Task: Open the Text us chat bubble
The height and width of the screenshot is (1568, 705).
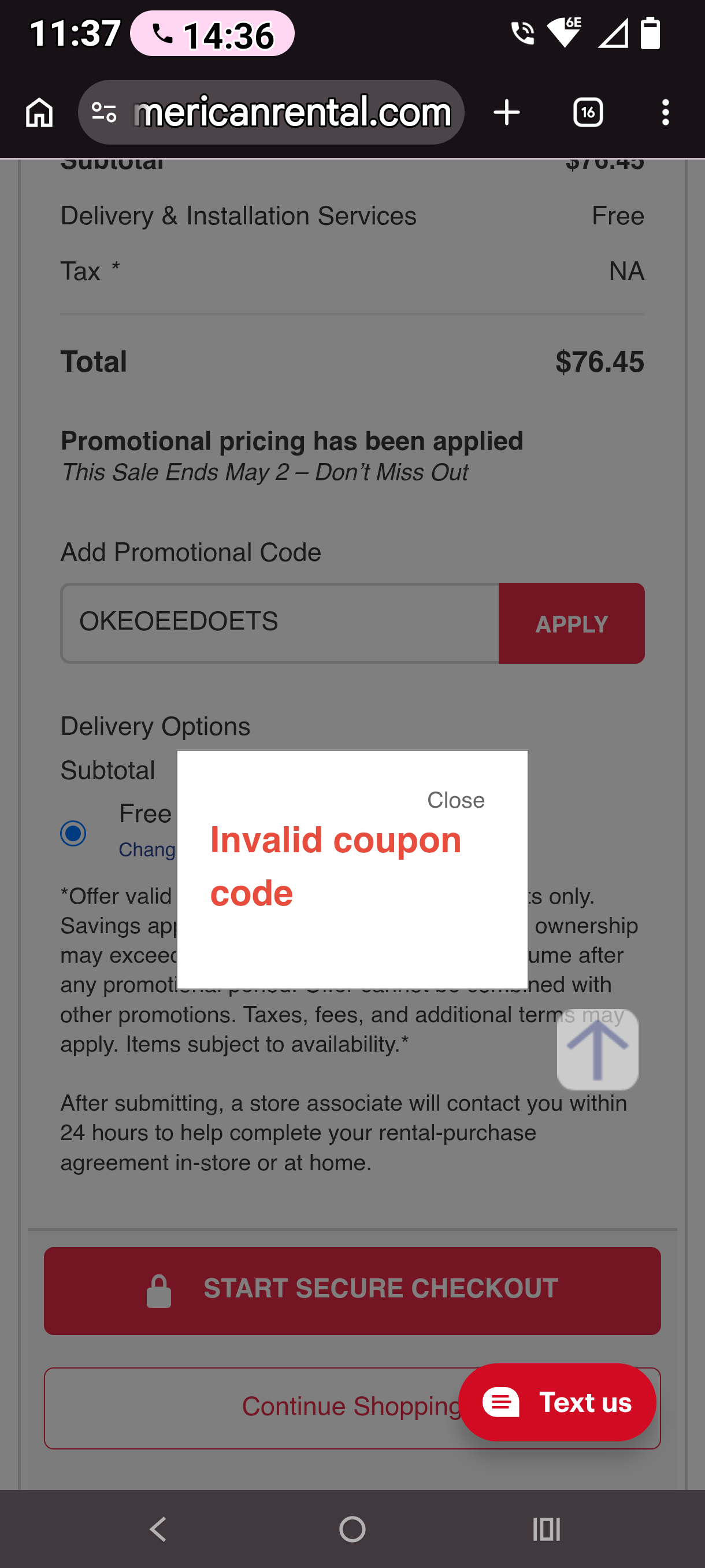Action: click(557, 1402)
